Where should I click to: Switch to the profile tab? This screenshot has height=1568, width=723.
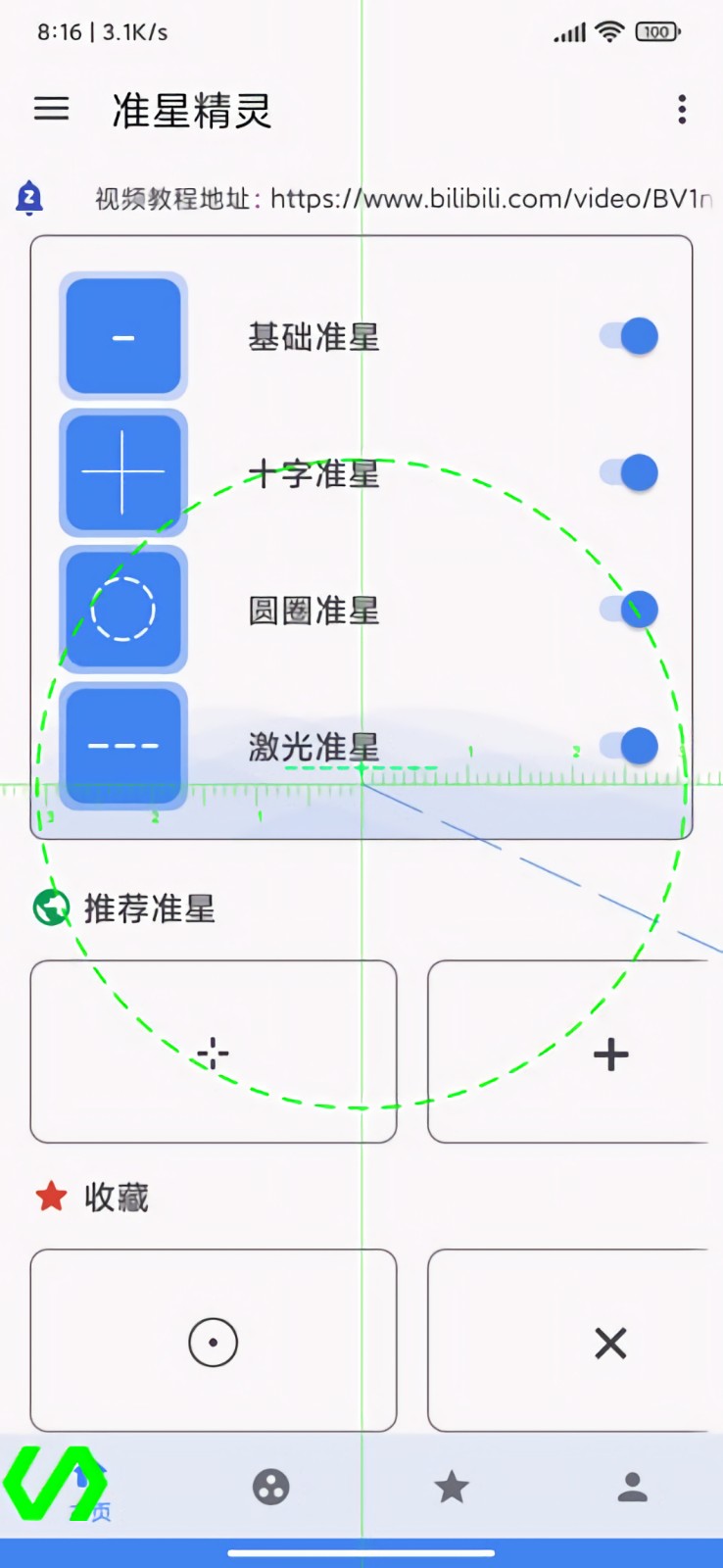coord(632,1487)
